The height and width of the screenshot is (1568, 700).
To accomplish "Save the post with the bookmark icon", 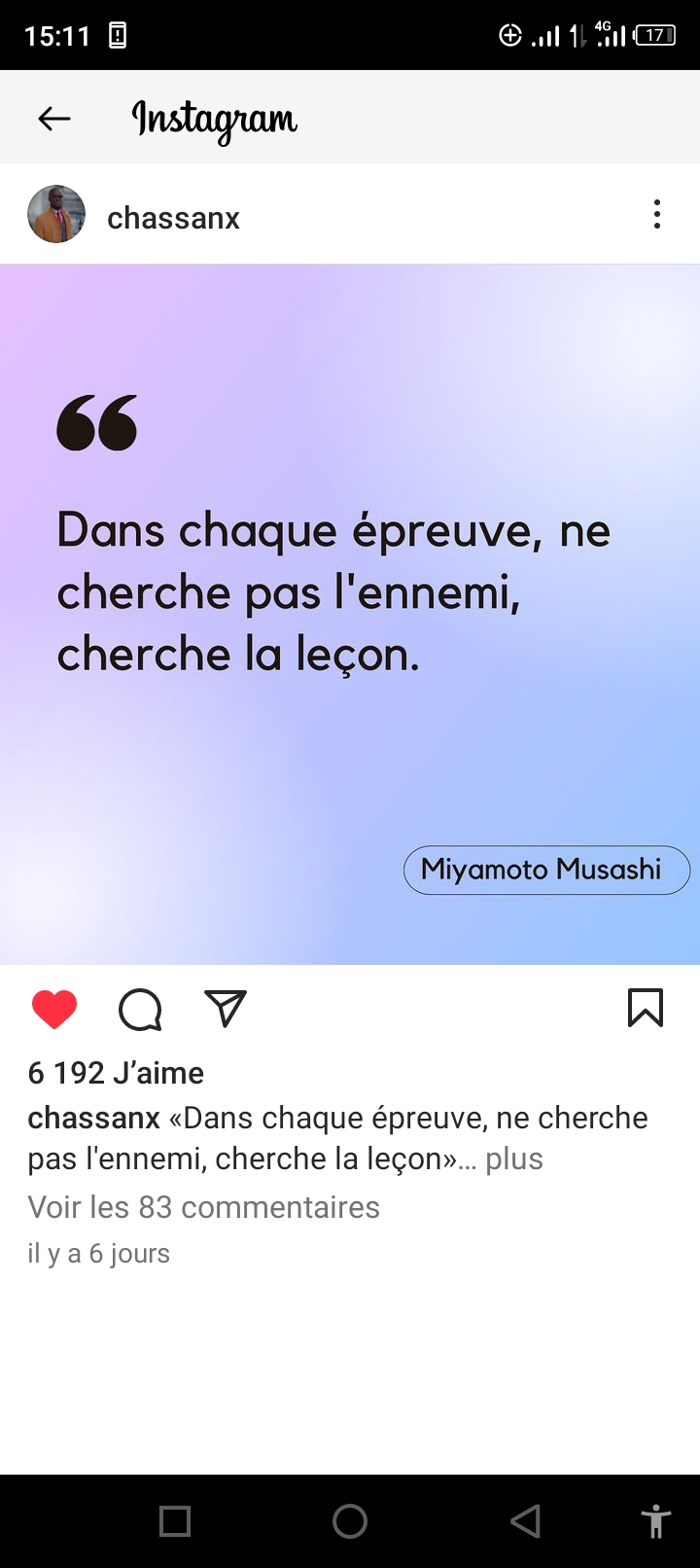I will 646,1008.
